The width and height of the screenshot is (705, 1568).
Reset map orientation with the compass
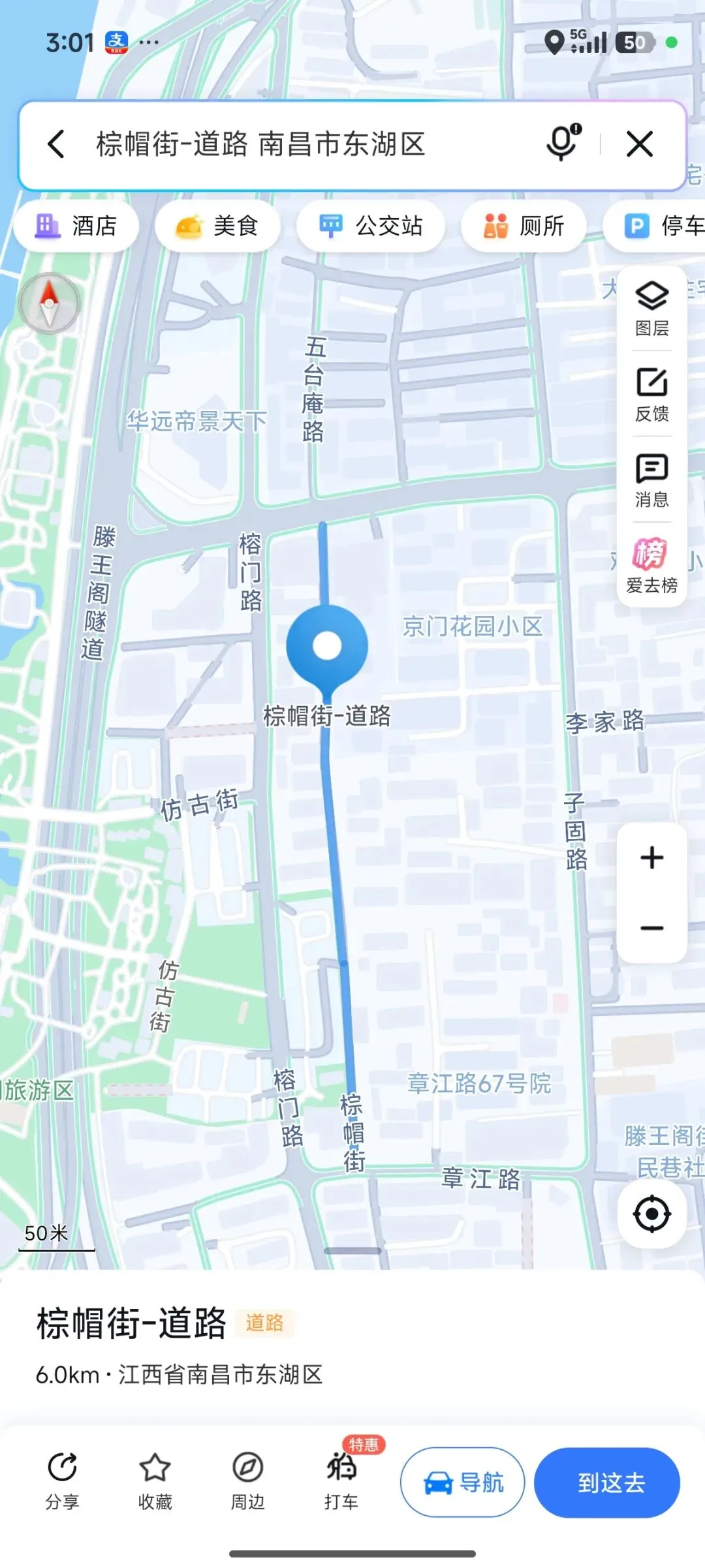[50, 303]
